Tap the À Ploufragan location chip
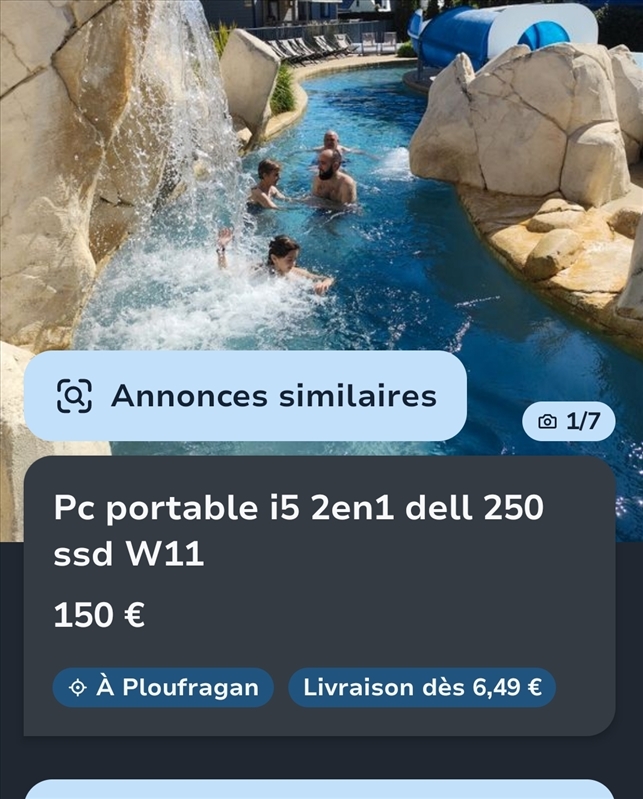643x799 pixels. pyautogui.click(x=163, y=688)
